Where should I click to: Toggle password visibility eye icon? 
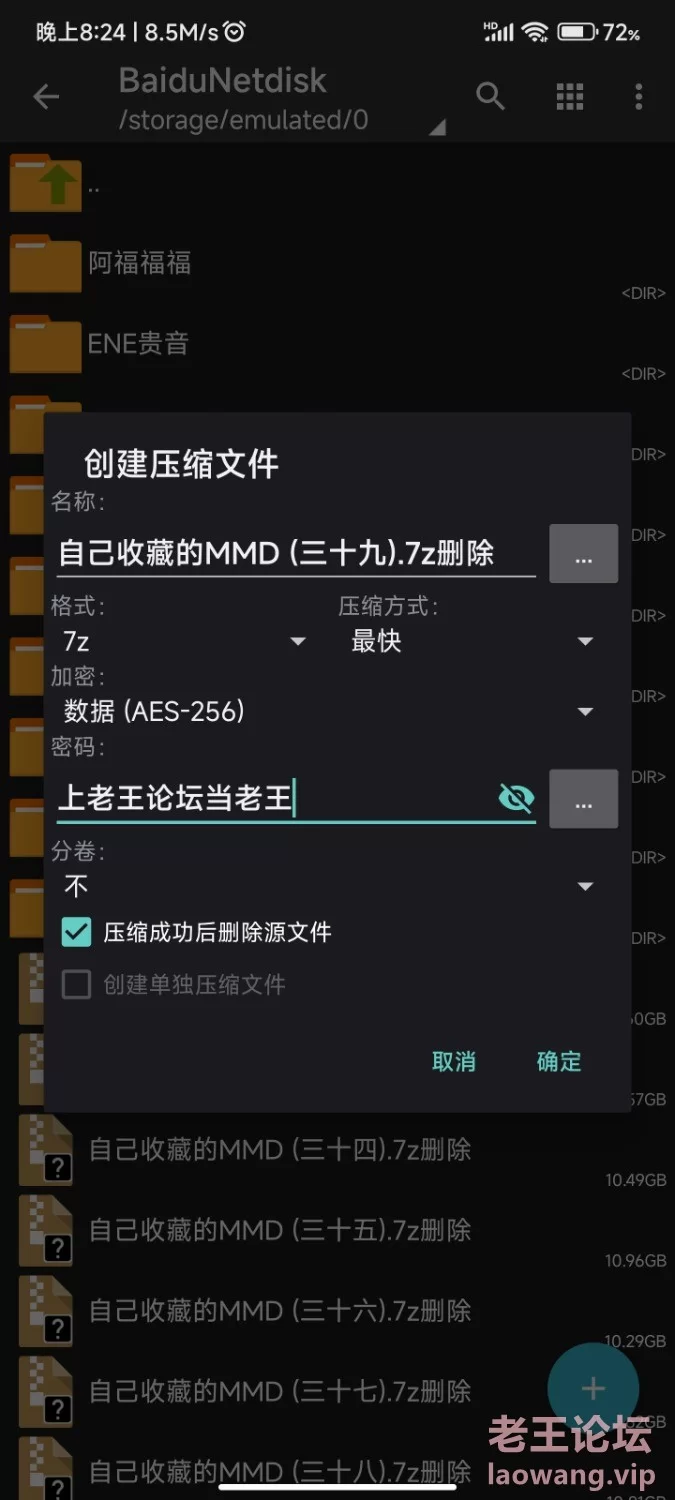516,798
